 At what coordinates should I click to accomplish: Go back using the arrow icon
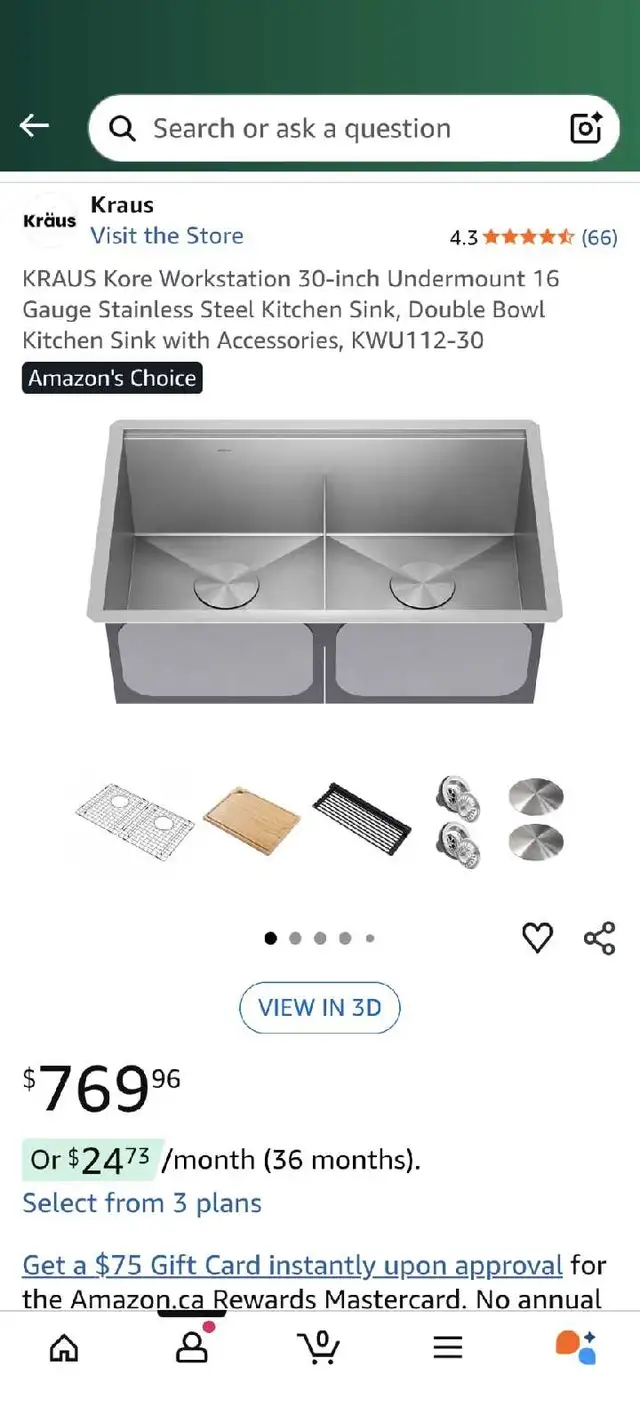(34, 126)
